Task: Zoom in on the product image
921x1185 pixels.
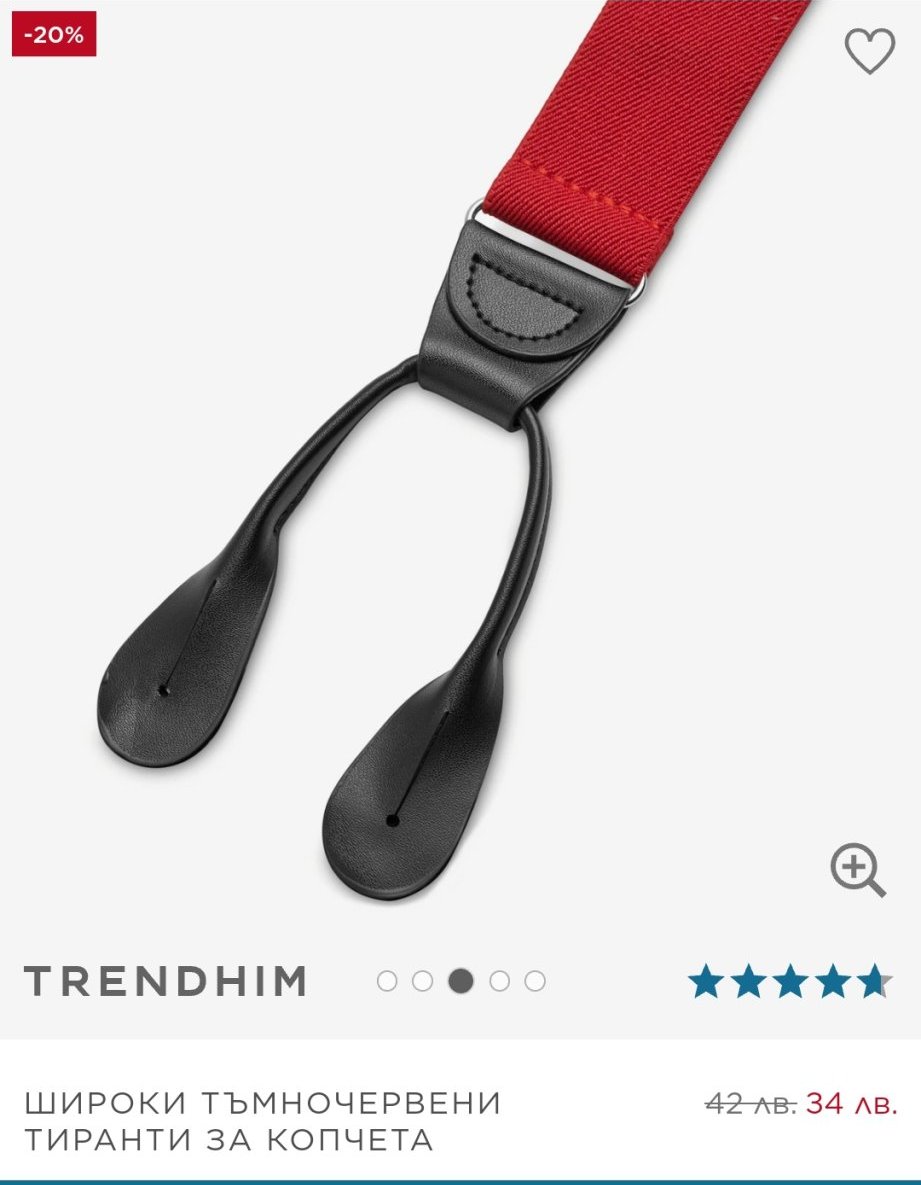Action: [858, 870]
